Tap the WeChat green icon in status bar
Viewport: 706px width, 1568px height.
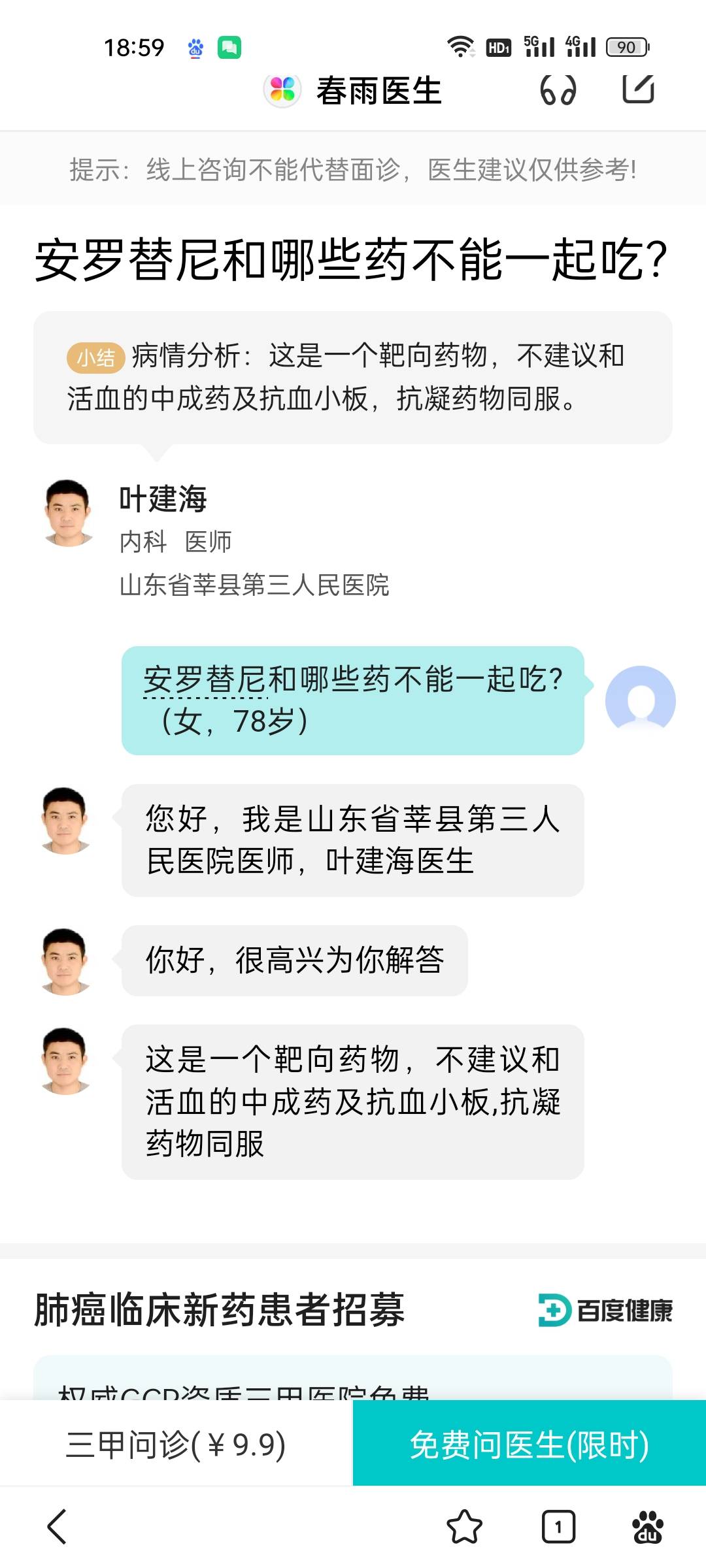point(230,48)
